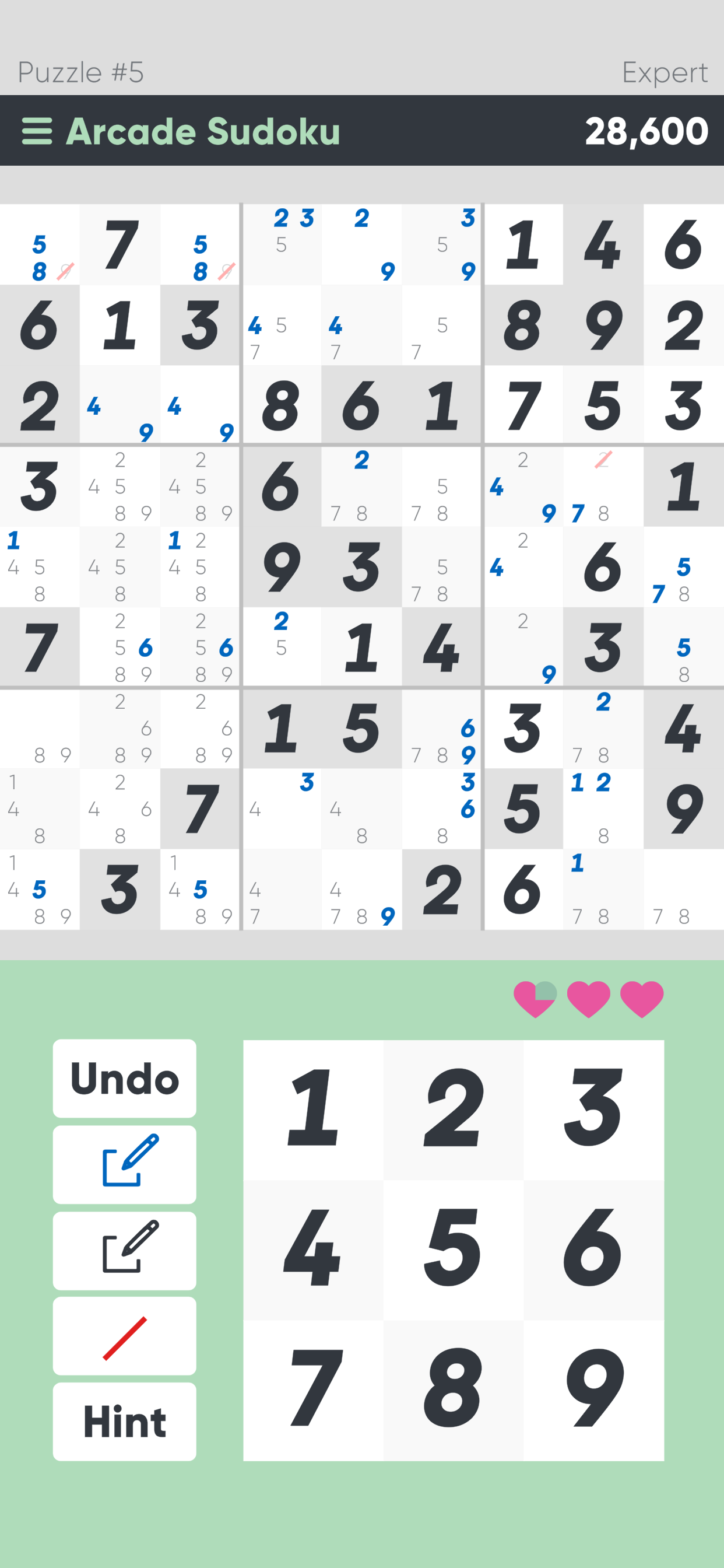Tap the keypad digit 6

point(594,1249)
